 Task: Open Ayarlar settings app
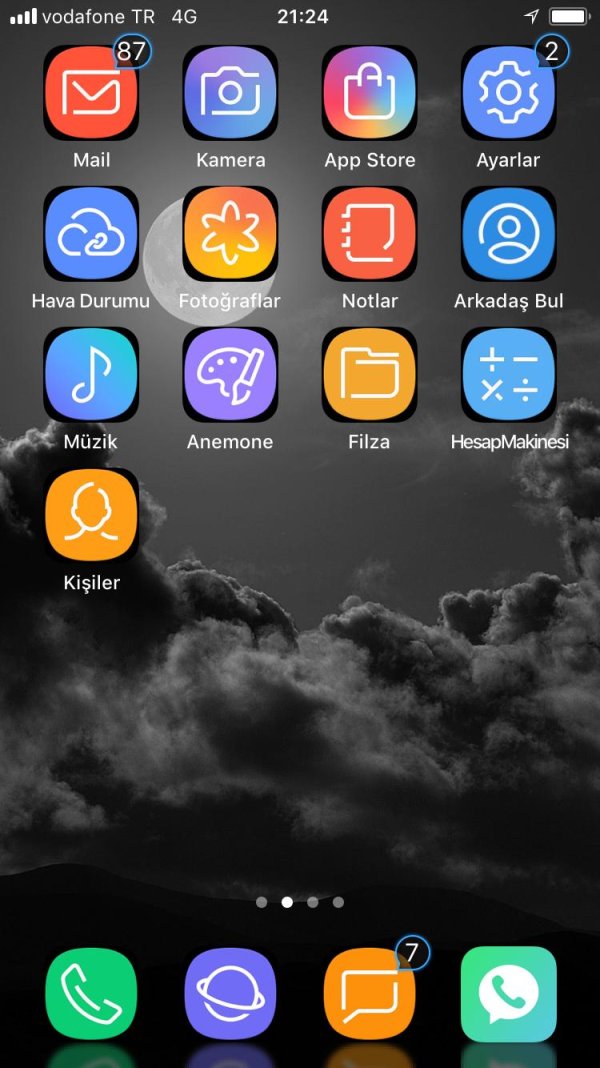508,93
